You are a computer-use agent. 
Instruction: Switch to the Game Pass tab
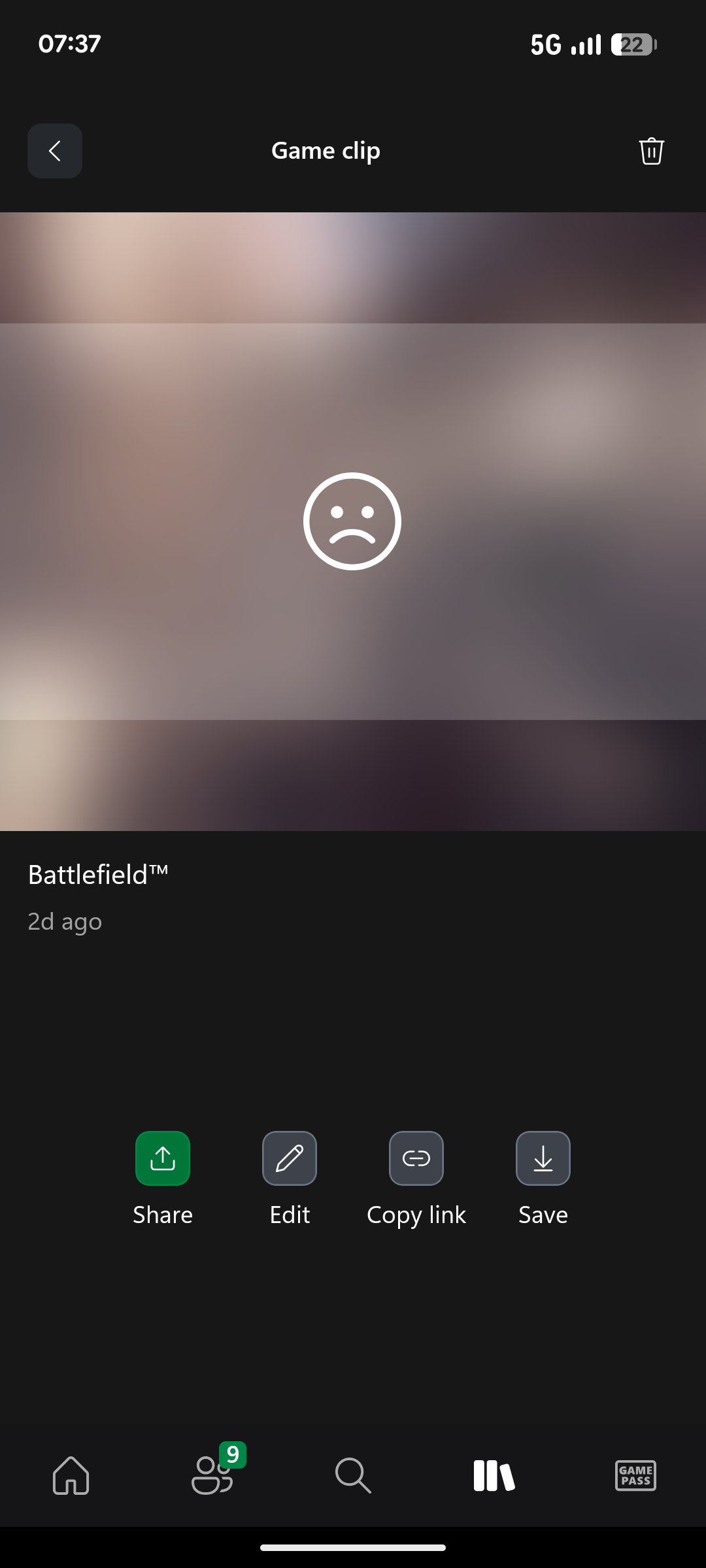635,1475
